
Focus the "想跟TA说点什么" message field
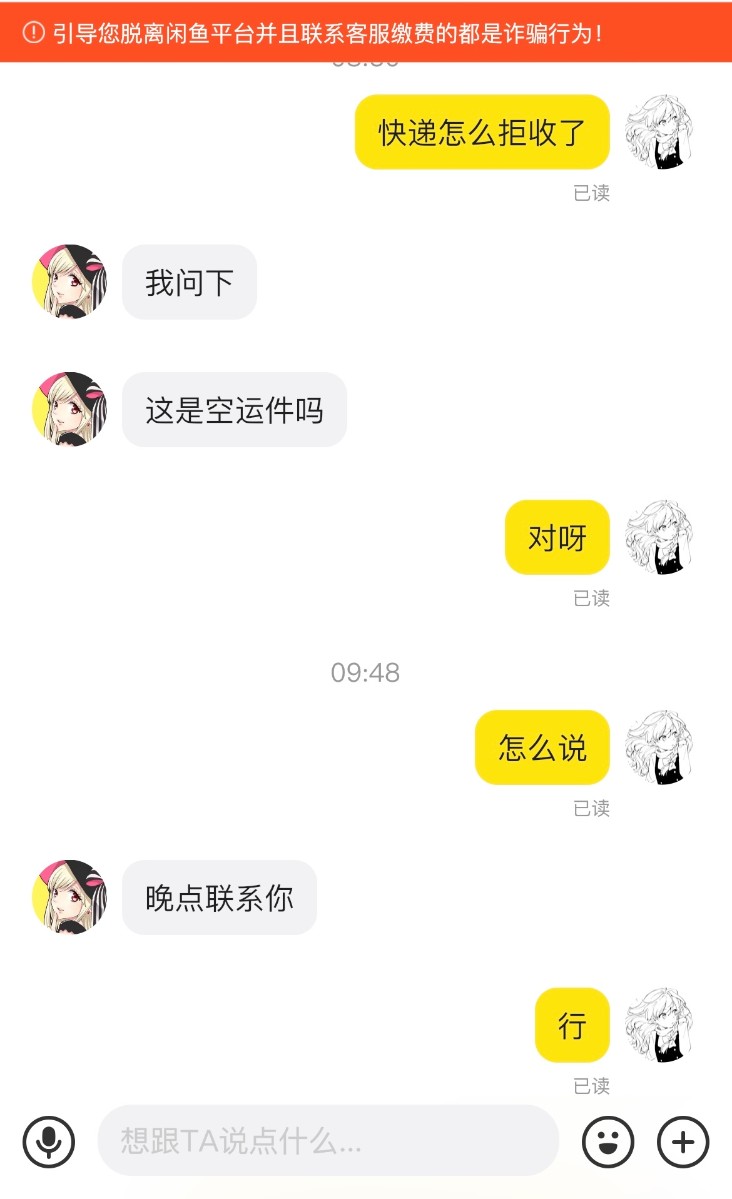[x=328, y=1140]
